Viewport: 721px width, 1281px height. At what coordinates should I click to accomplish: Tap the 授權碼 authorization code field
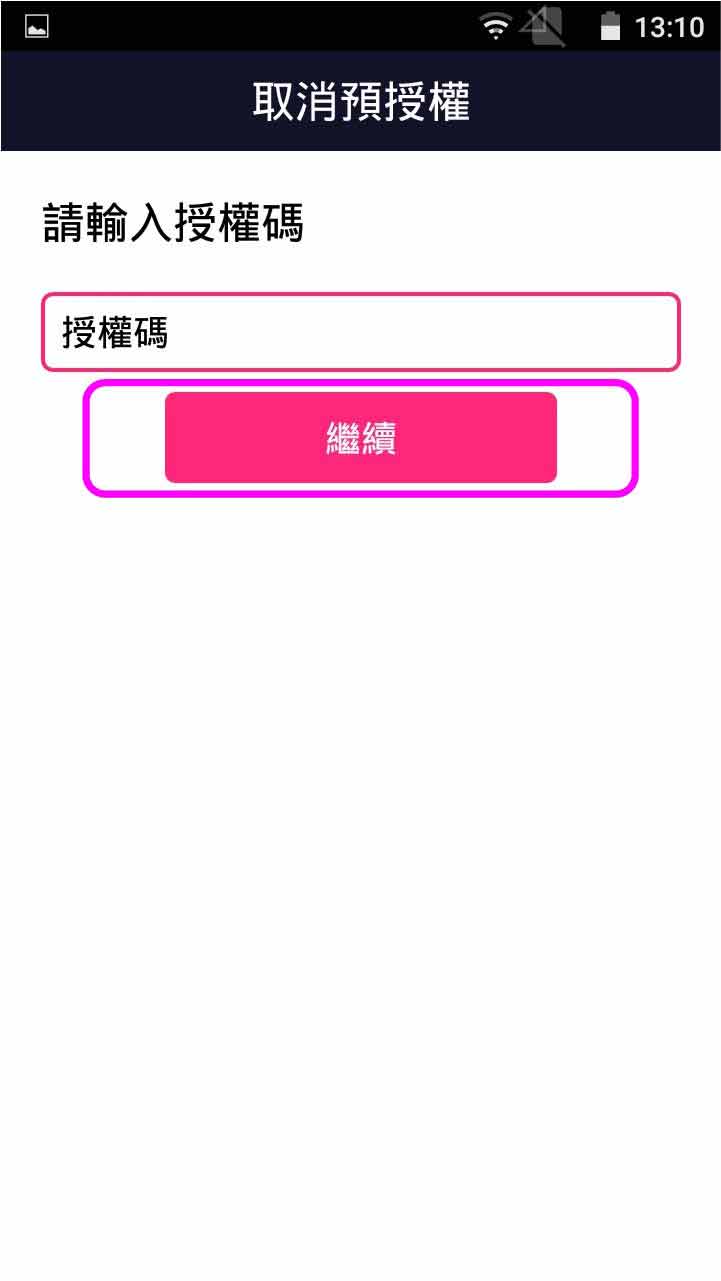(x=360, y=332)
